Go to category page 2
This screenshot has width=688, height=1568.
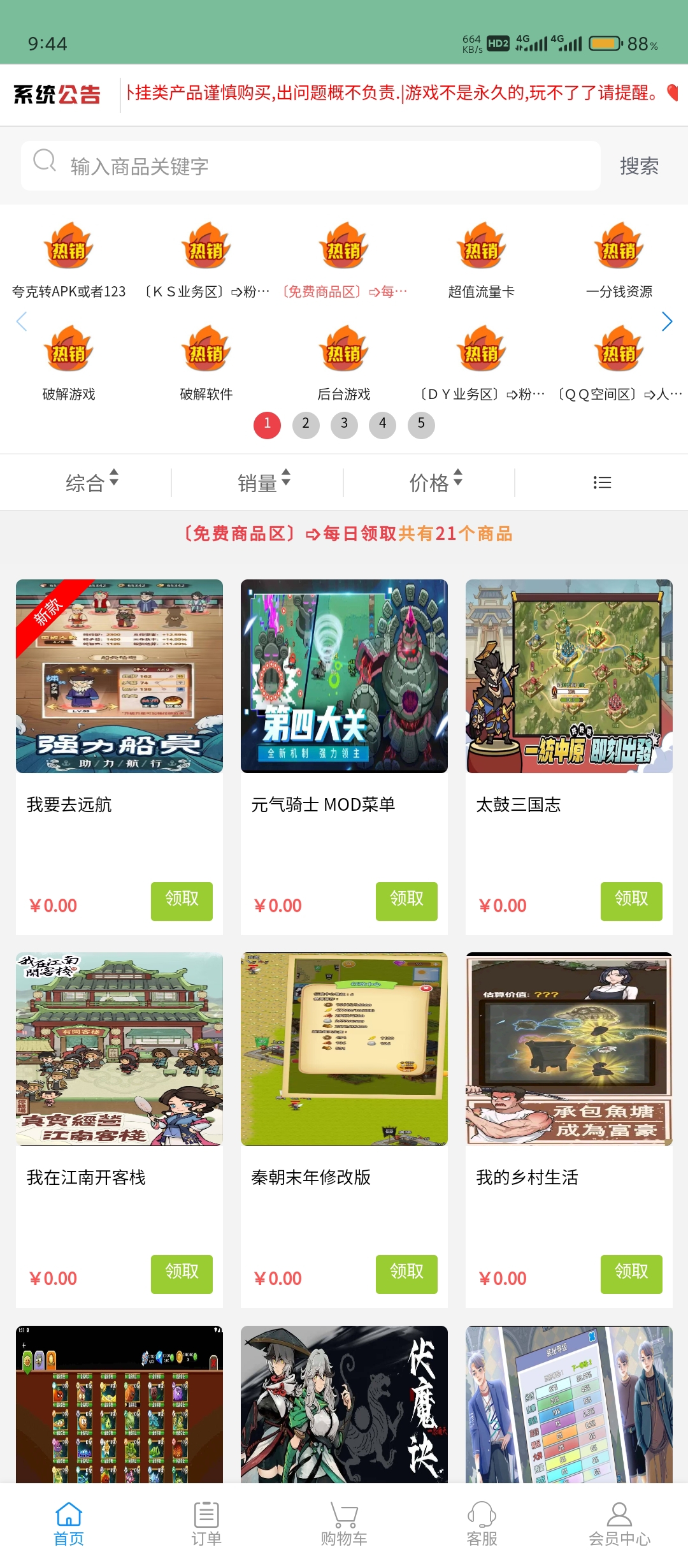pos(306,425)
